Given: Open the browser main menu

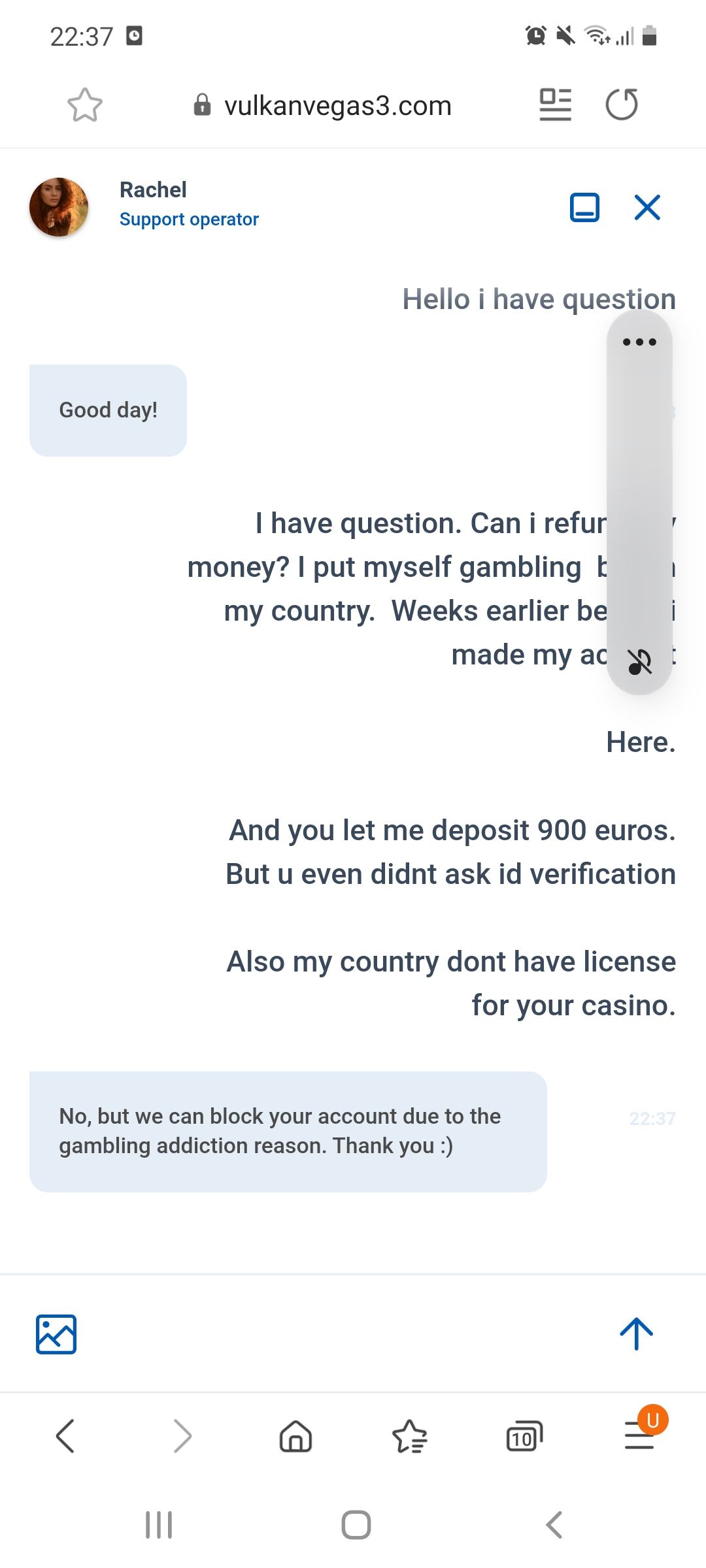Looking at the screenshot, I should click(x=639, y=1436).
